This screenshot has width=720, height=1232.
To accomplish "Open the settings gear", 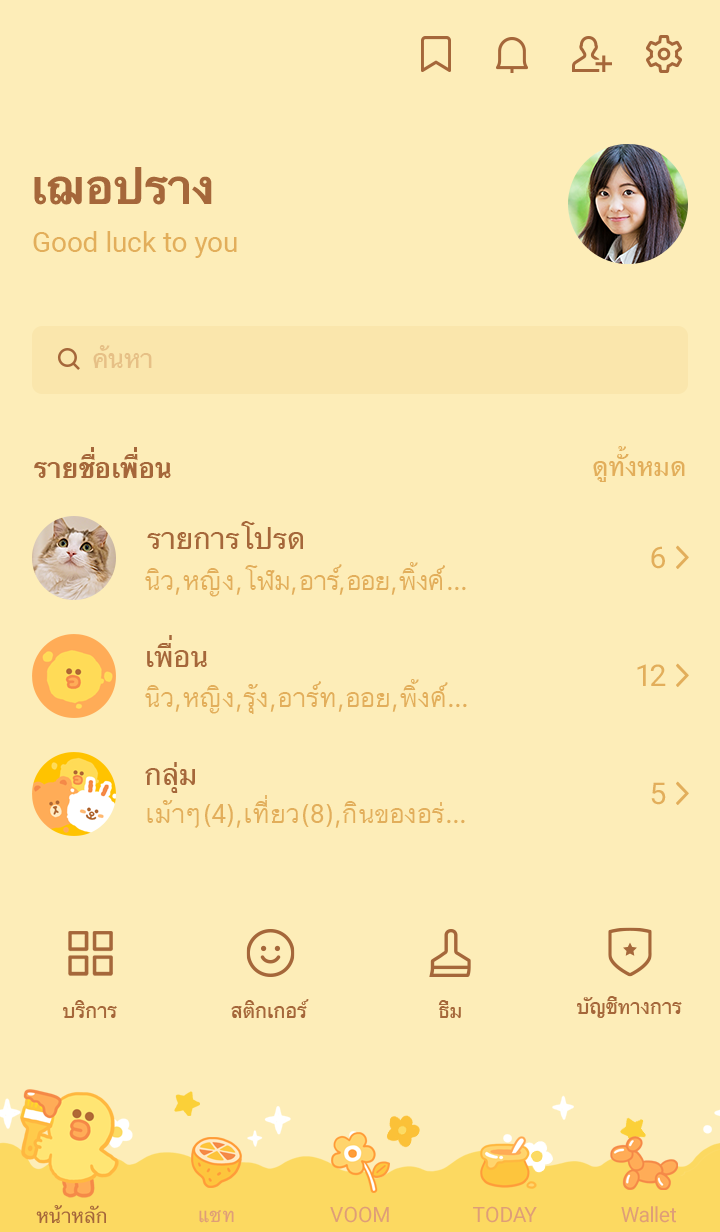I will pyautogui.click(x=664, y=54).
